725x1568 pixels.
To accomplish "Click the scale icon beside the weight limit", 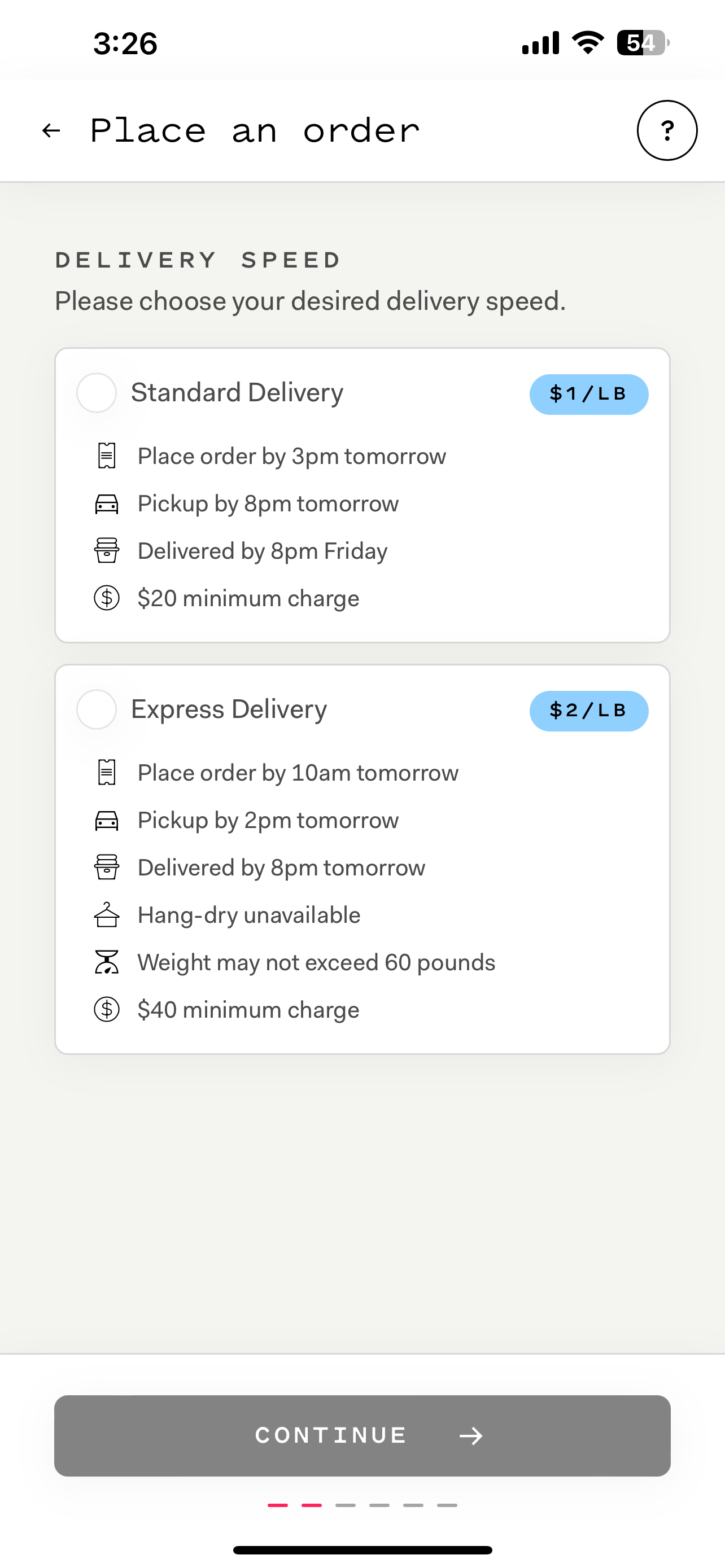I will (107, 962).
